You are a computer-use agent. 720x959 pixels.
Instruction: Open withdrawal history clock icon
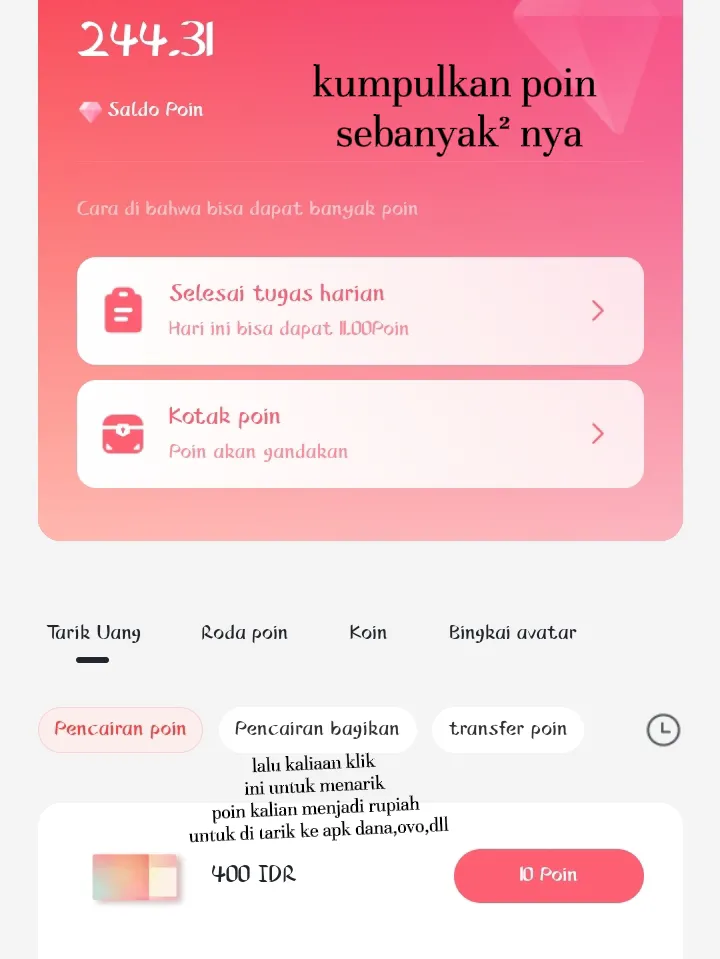pyautogui.click(x=663, y=730)
